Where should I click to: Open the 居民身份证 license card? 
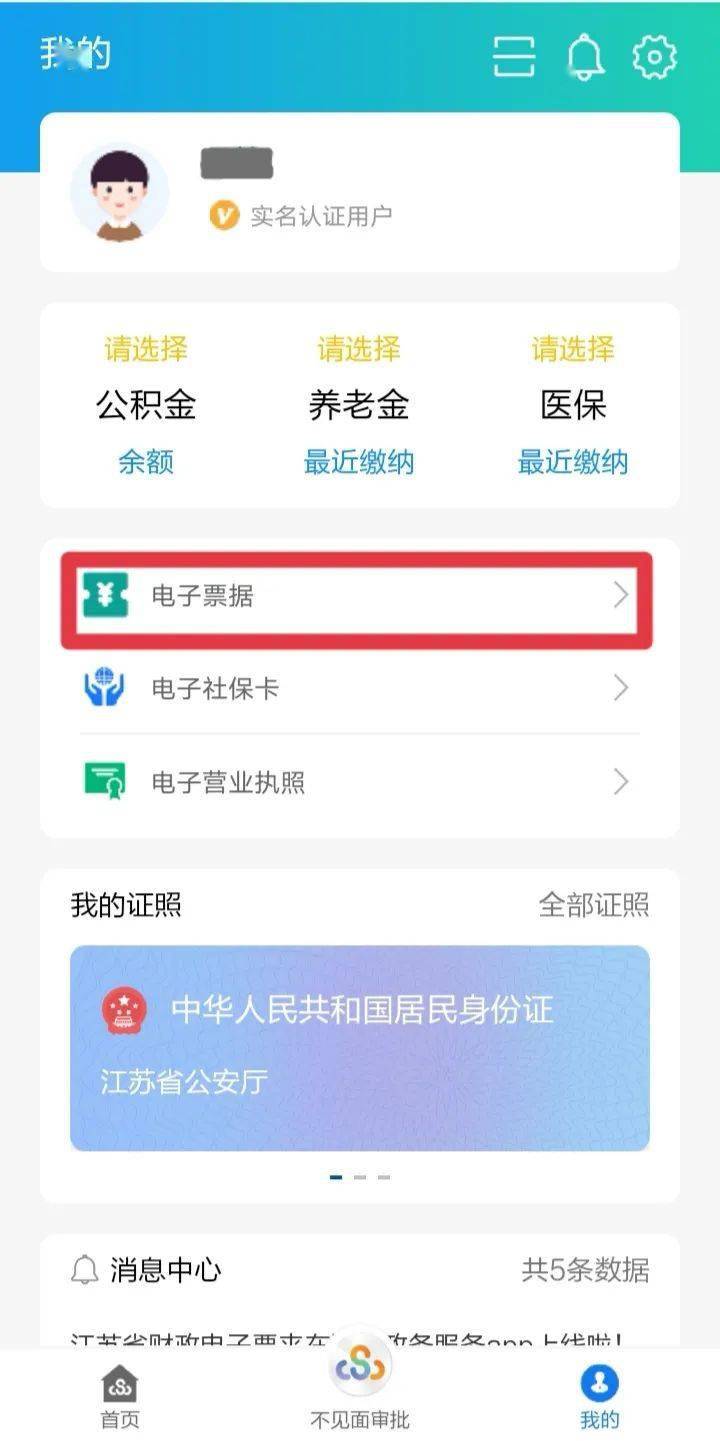coord(360,1048)
